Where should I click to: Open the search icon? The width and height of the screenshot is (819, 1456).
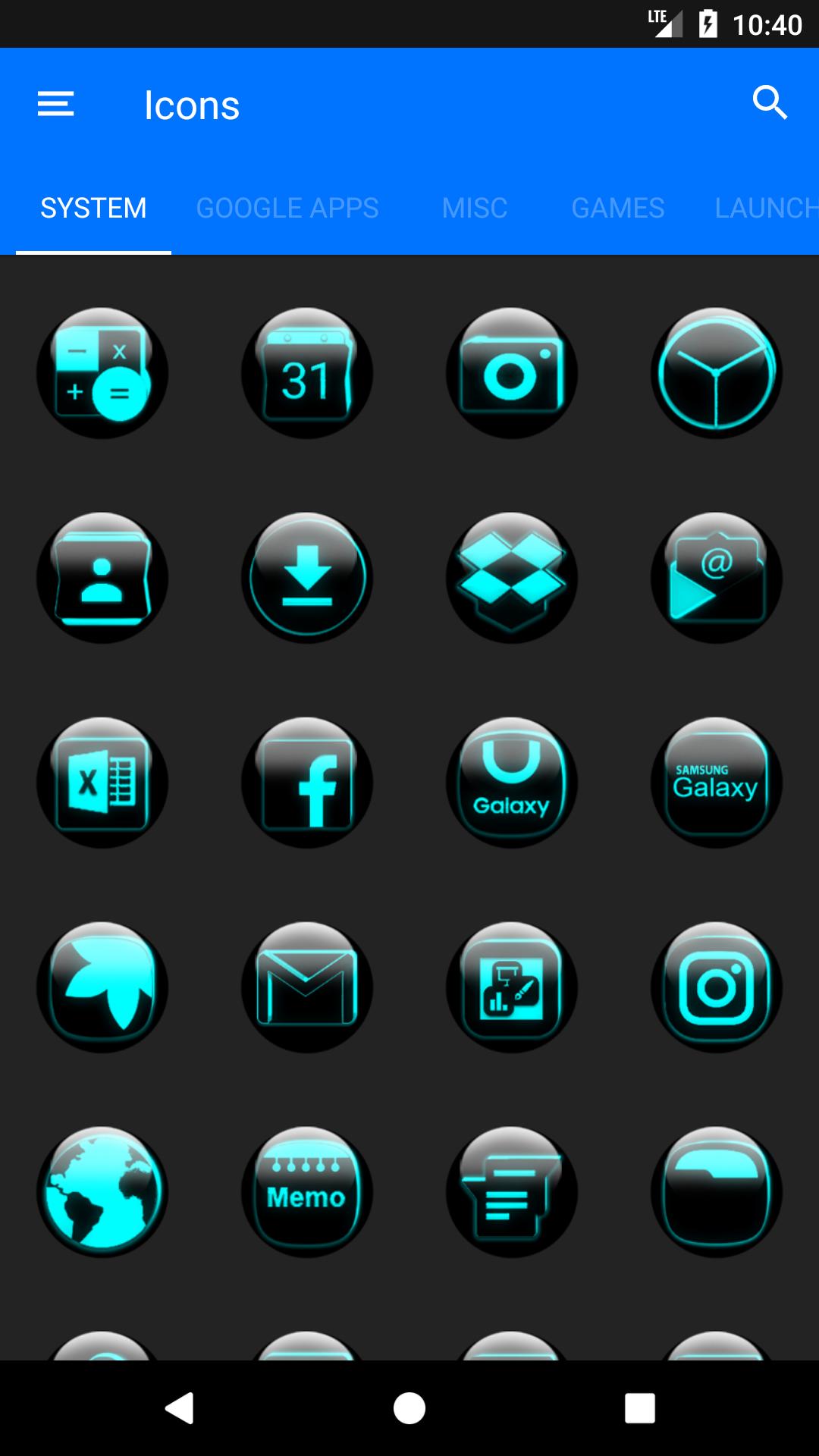770,102
